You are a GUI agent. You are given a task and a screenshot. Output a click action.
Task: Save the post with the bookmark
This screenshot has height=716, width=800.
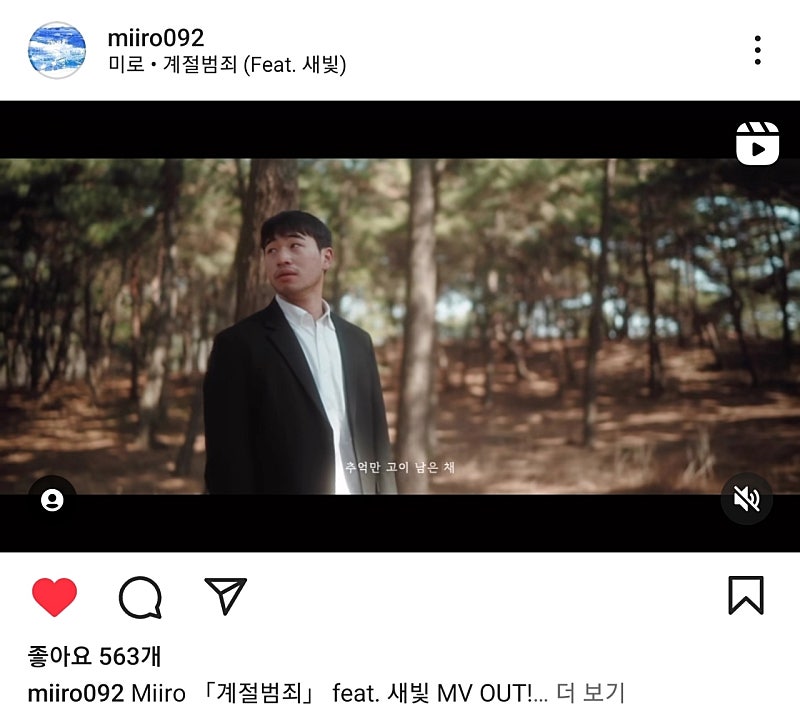(745, 596)
